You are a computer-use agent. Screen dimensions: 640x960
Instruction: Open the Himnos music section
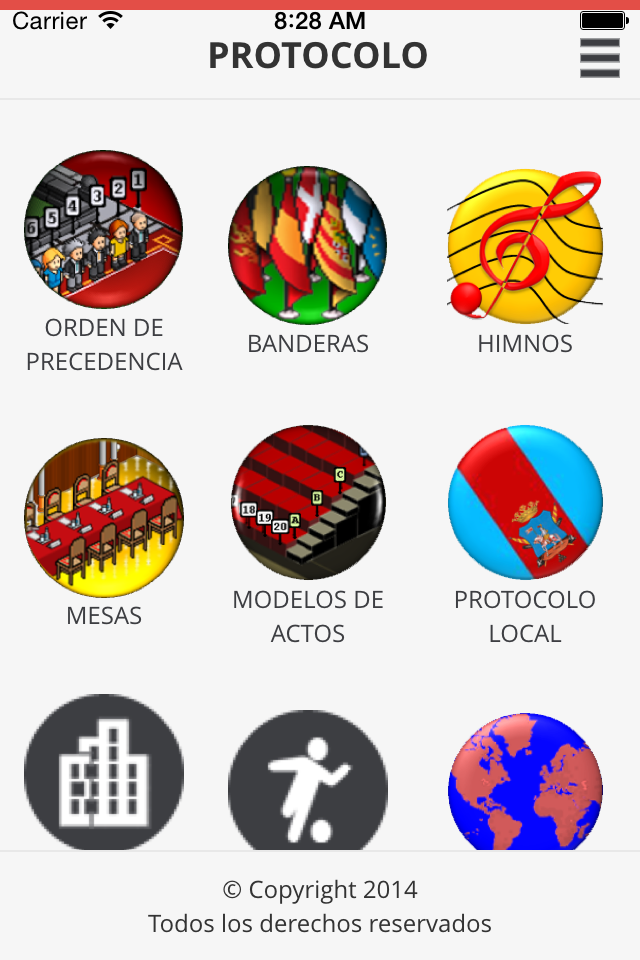click(525, 245)
